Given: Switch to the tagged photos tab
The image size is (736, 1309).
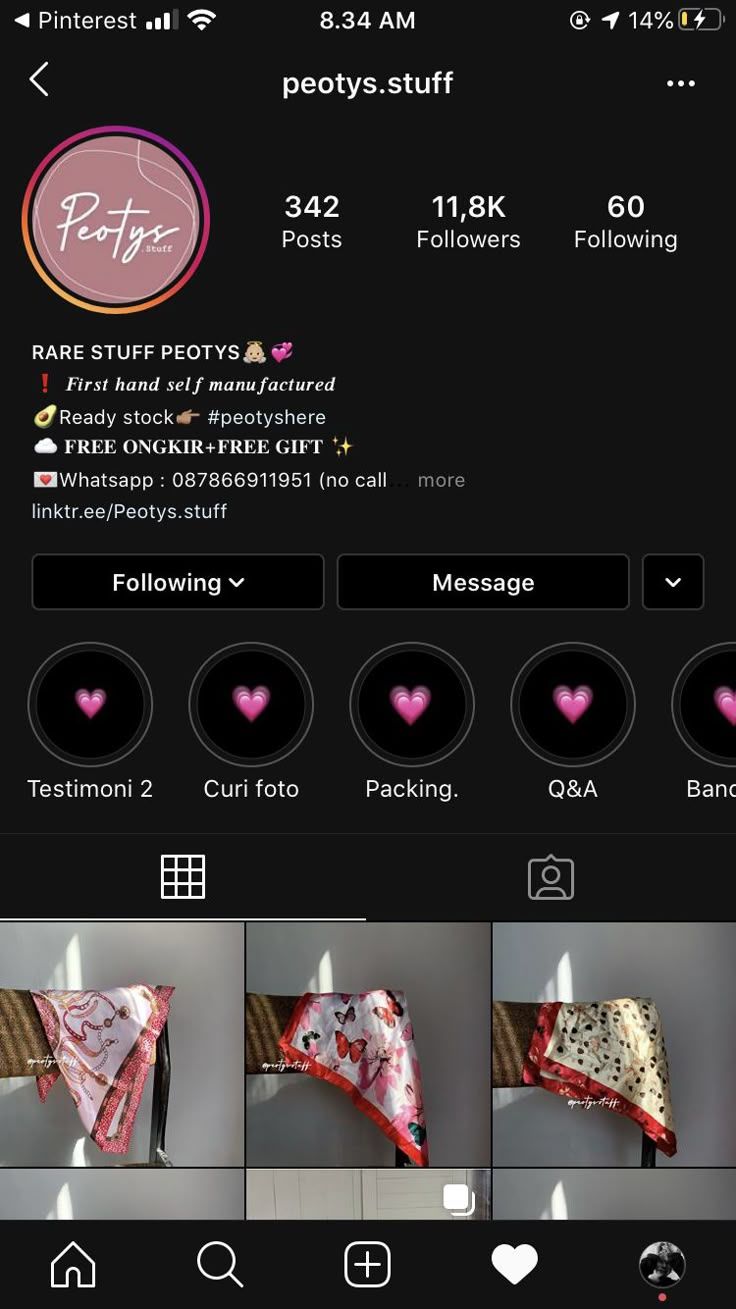Looking at the screenshot, I should coord(551,877).
